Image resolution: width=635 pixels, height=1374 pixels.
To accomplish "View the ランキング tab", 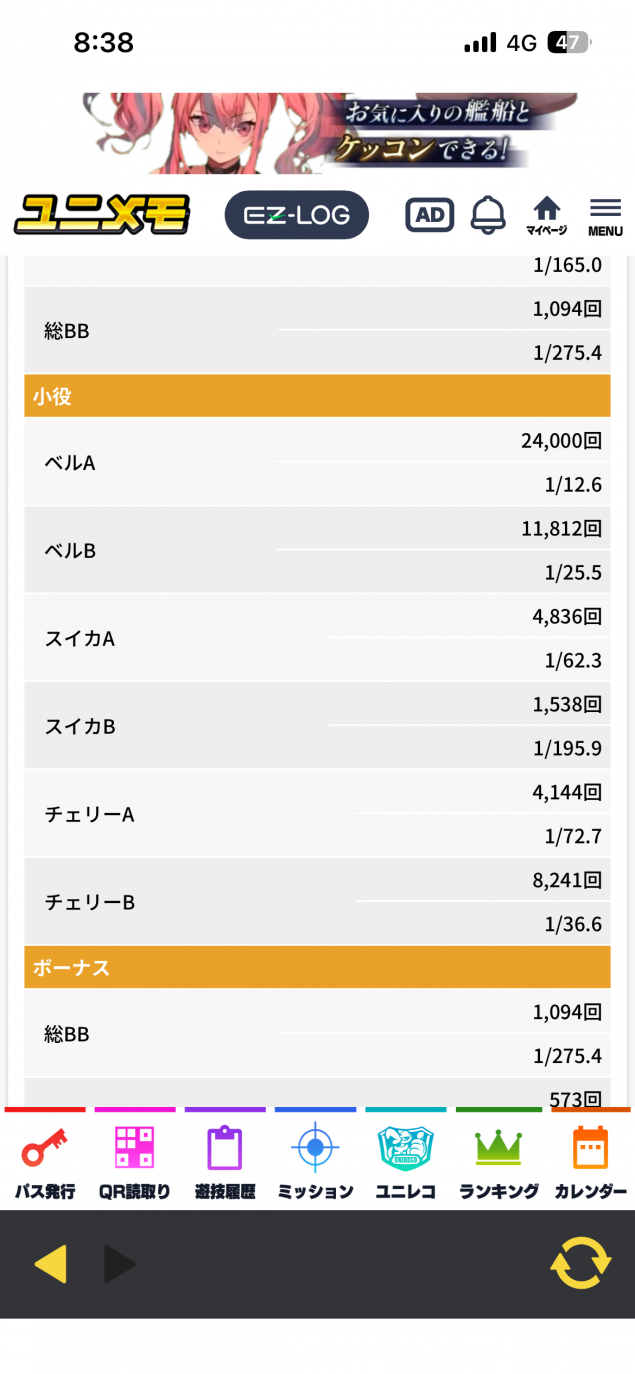I will [498, 1160].
